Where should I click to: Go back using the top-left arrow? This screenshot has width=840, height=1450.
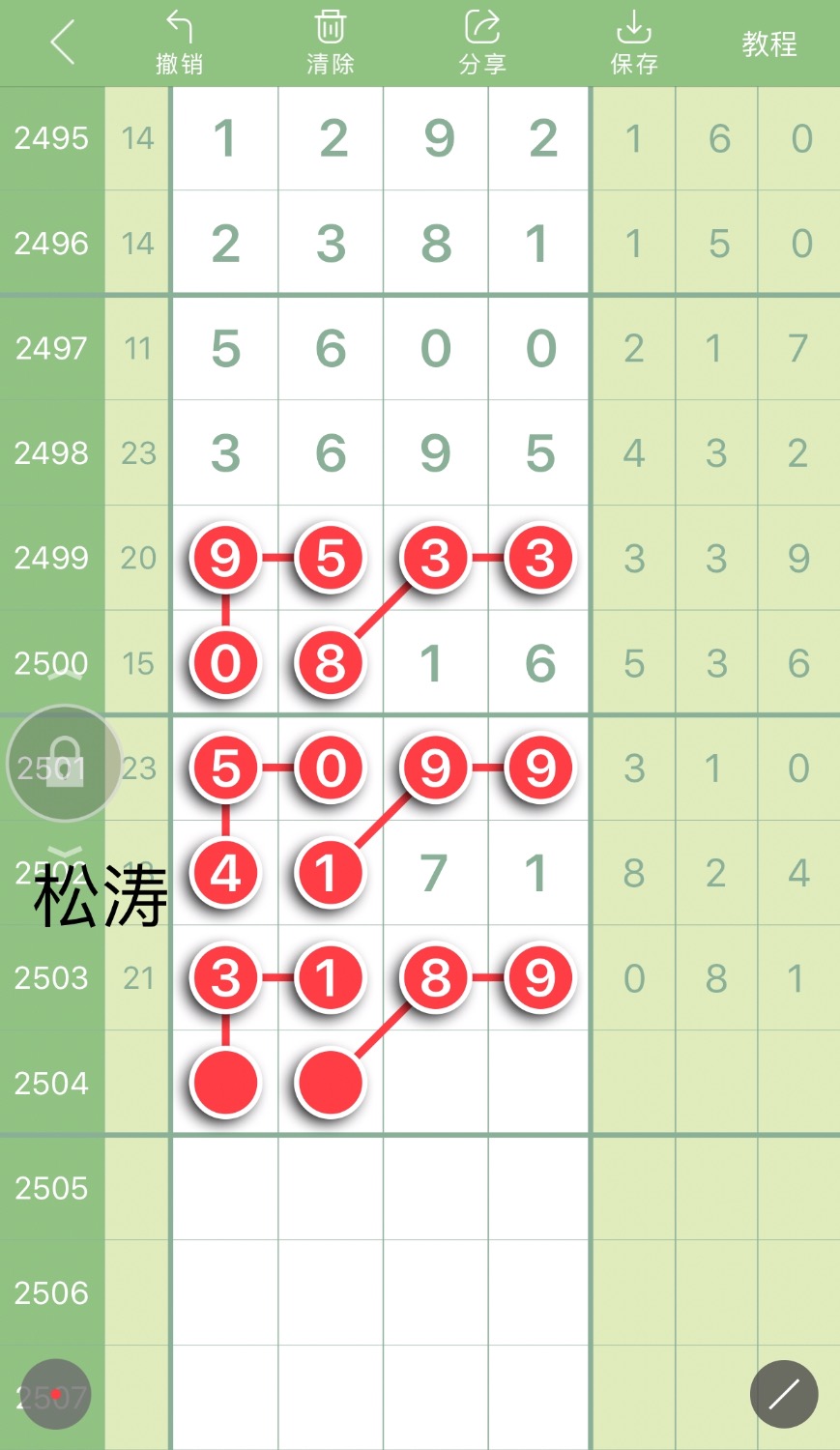[63, 43]
